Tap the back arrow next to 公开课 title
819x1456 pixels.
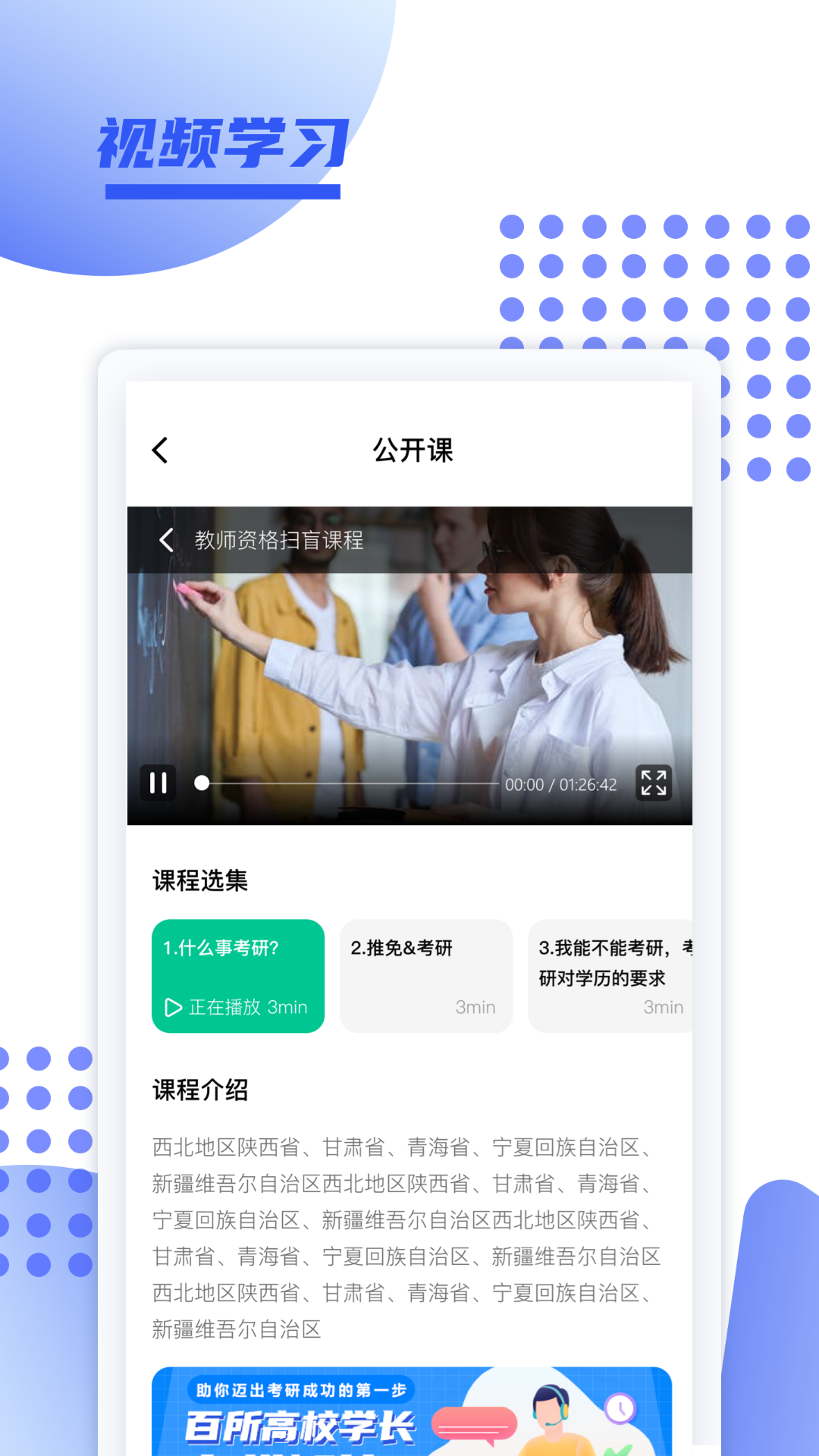[x=159, y=449]
